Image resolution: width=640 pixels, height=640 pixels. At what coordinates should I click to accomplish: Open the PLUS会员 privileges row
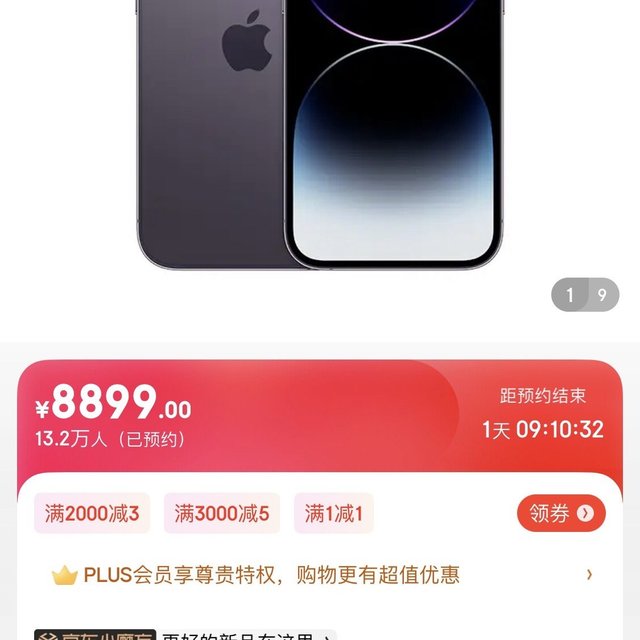pyautogui.click(x=320, y=575)
